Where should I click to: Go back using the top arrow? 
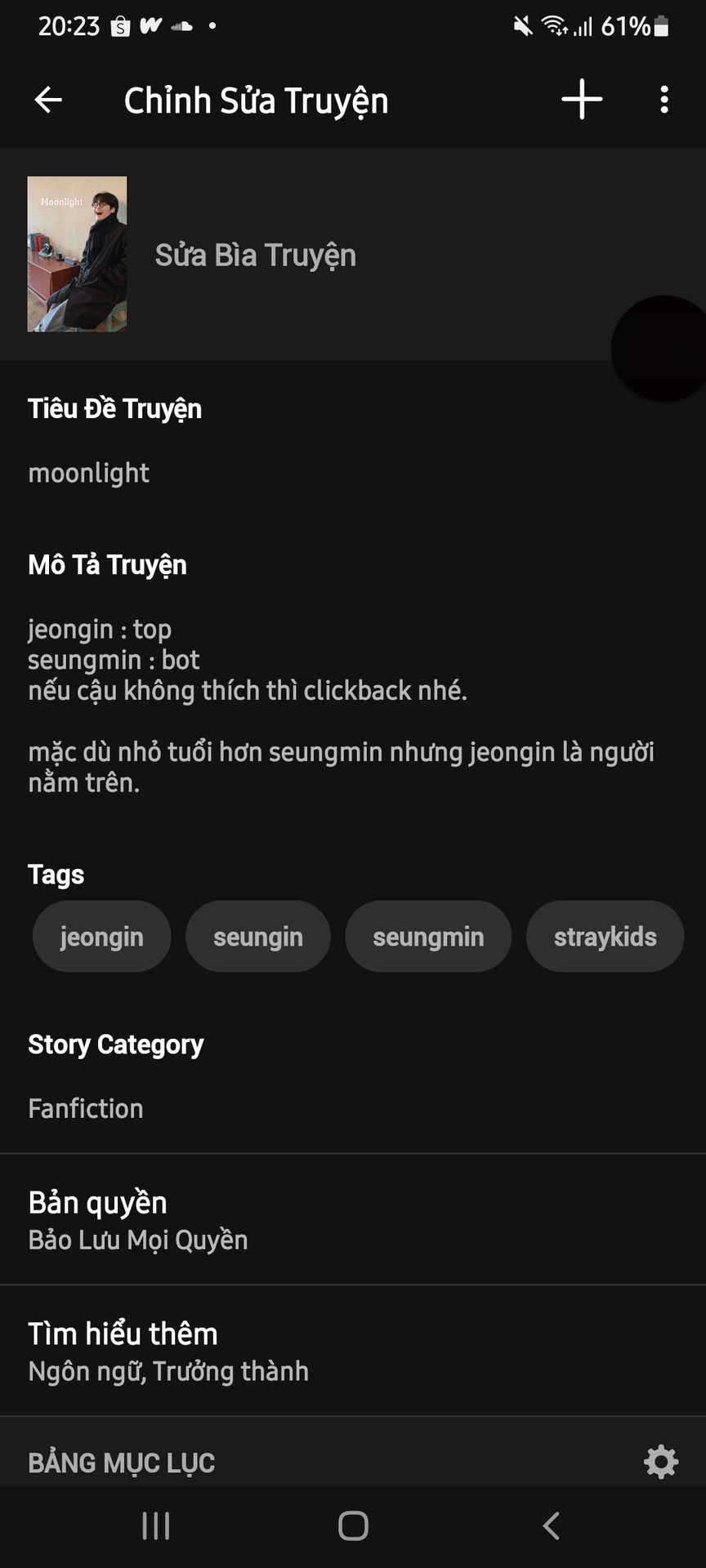(48, 100)
